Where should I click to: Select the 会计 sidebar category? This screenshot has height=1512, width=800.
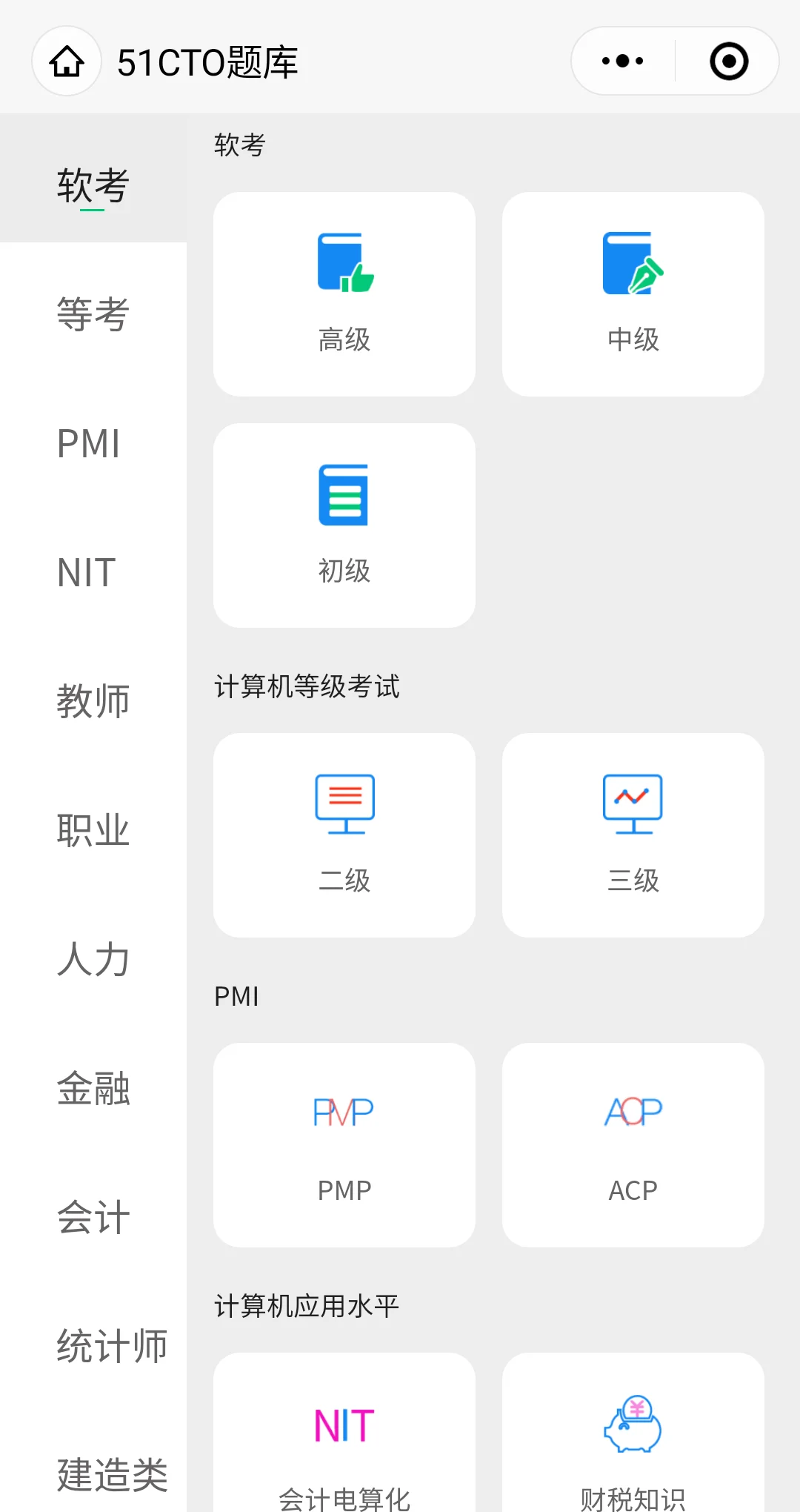point(93,1217)
